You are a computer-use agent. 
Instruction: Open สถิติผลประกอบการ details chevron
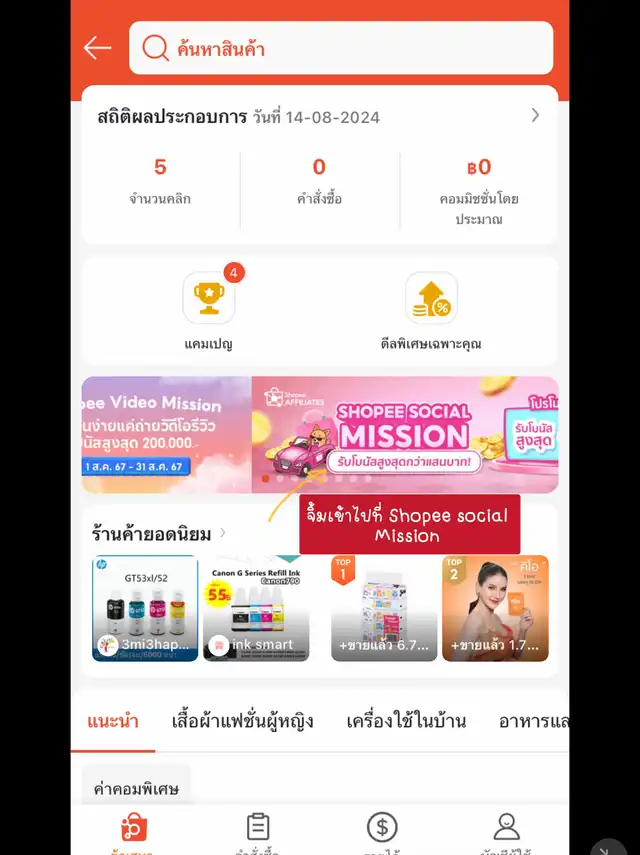pos(535,116)
